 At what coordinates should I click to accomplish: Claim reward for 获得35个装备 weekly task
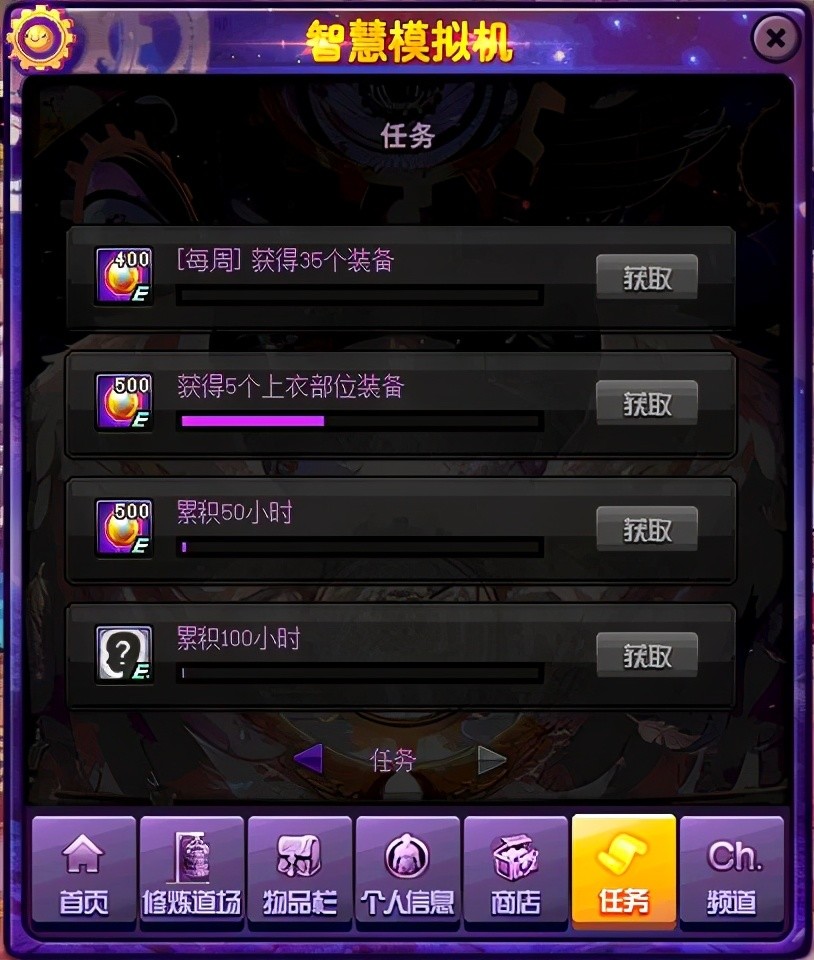coord(647,278)
